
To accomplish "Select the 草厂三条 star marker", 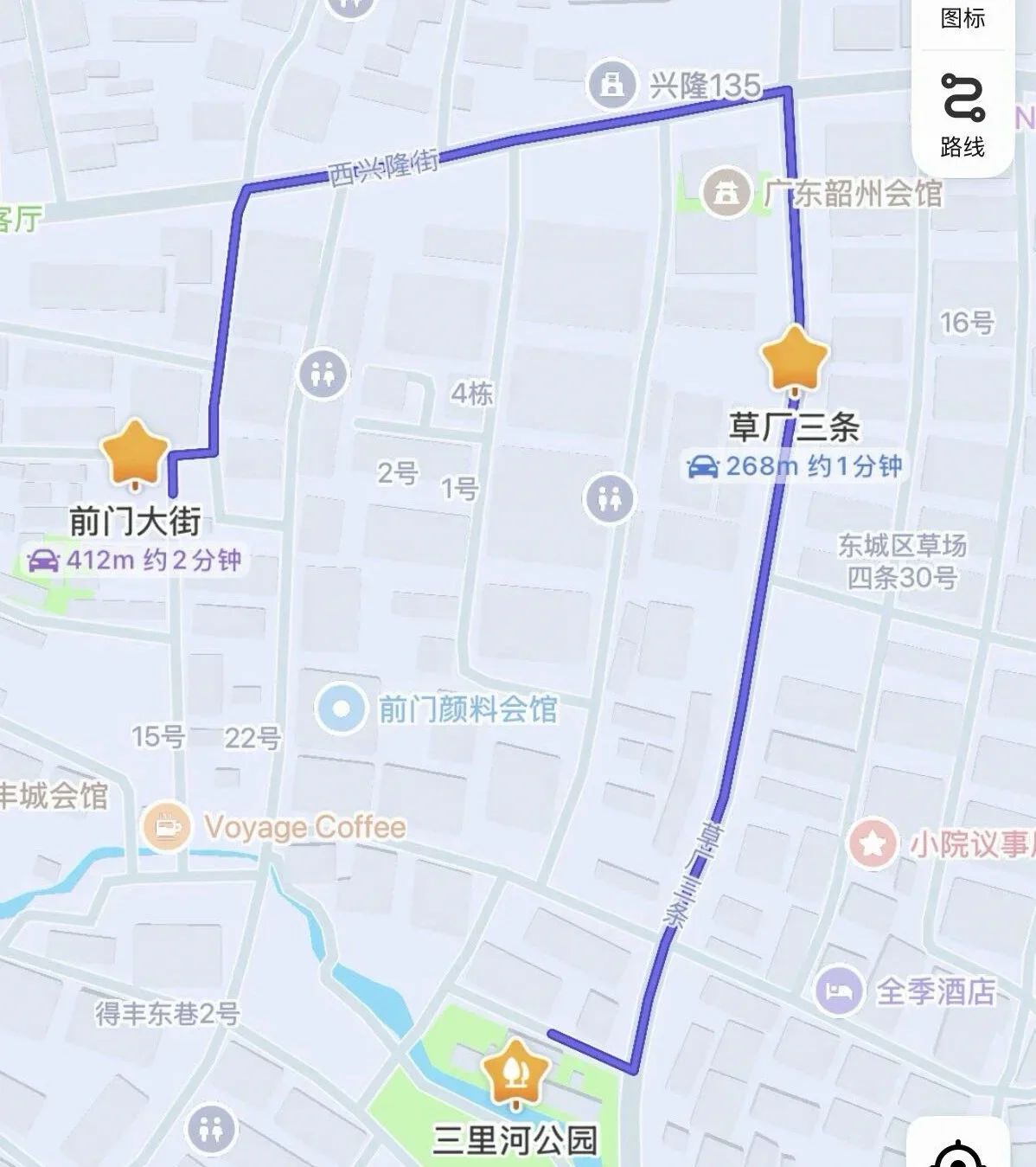I will (794, 358).
